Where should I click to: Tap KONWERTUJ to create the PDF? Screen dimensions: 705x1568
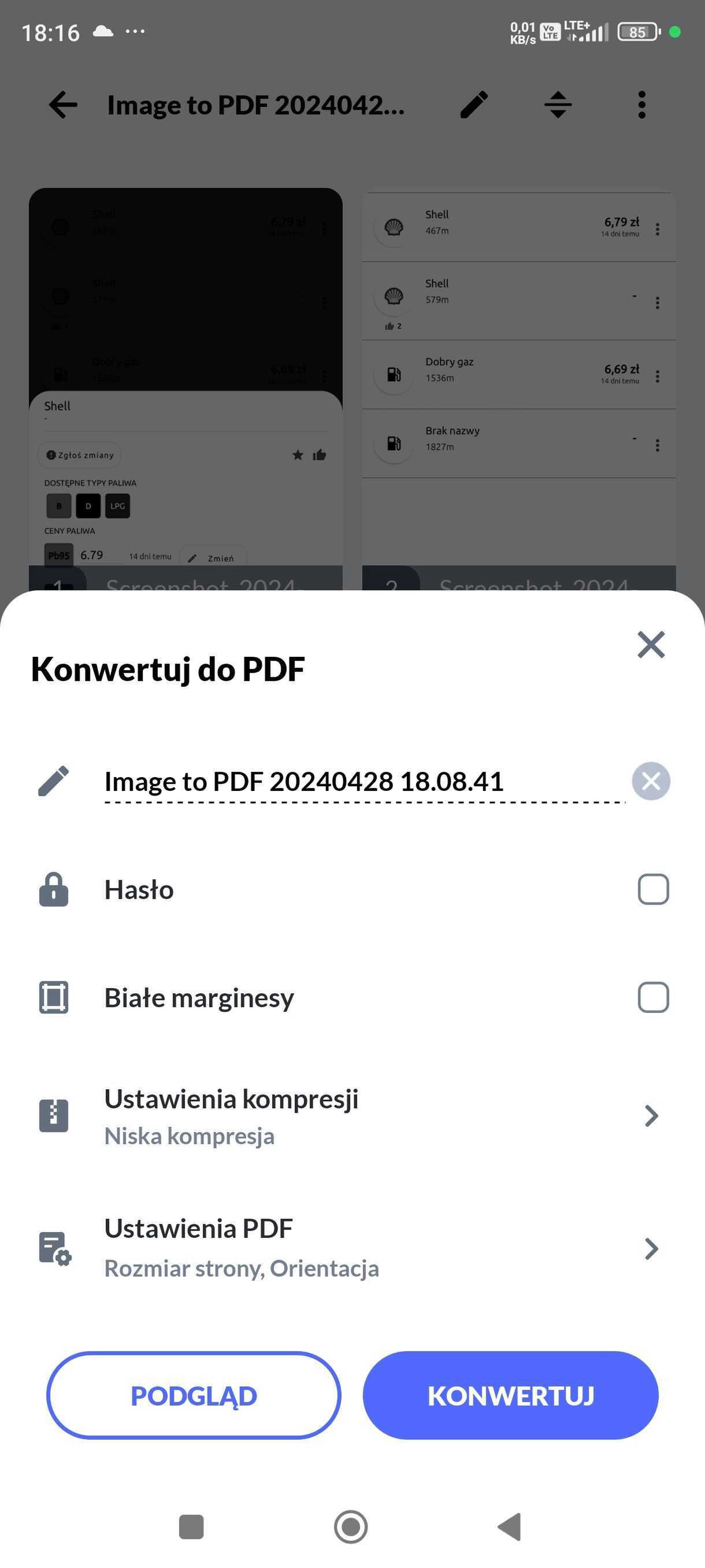click(x=510, y=1396)
